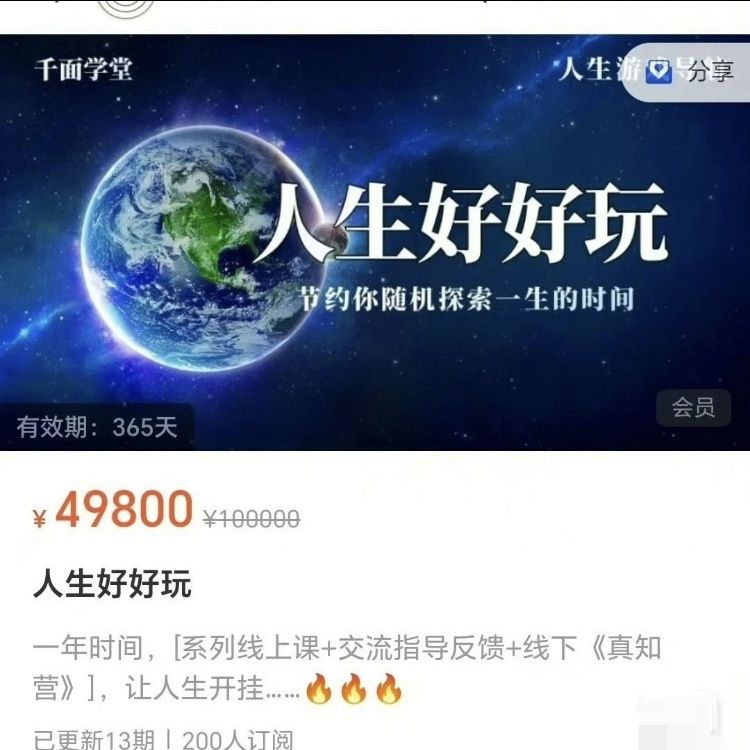Share this course via the 分享 button
The height and width of the screenshot is (750, 750).
692,72
